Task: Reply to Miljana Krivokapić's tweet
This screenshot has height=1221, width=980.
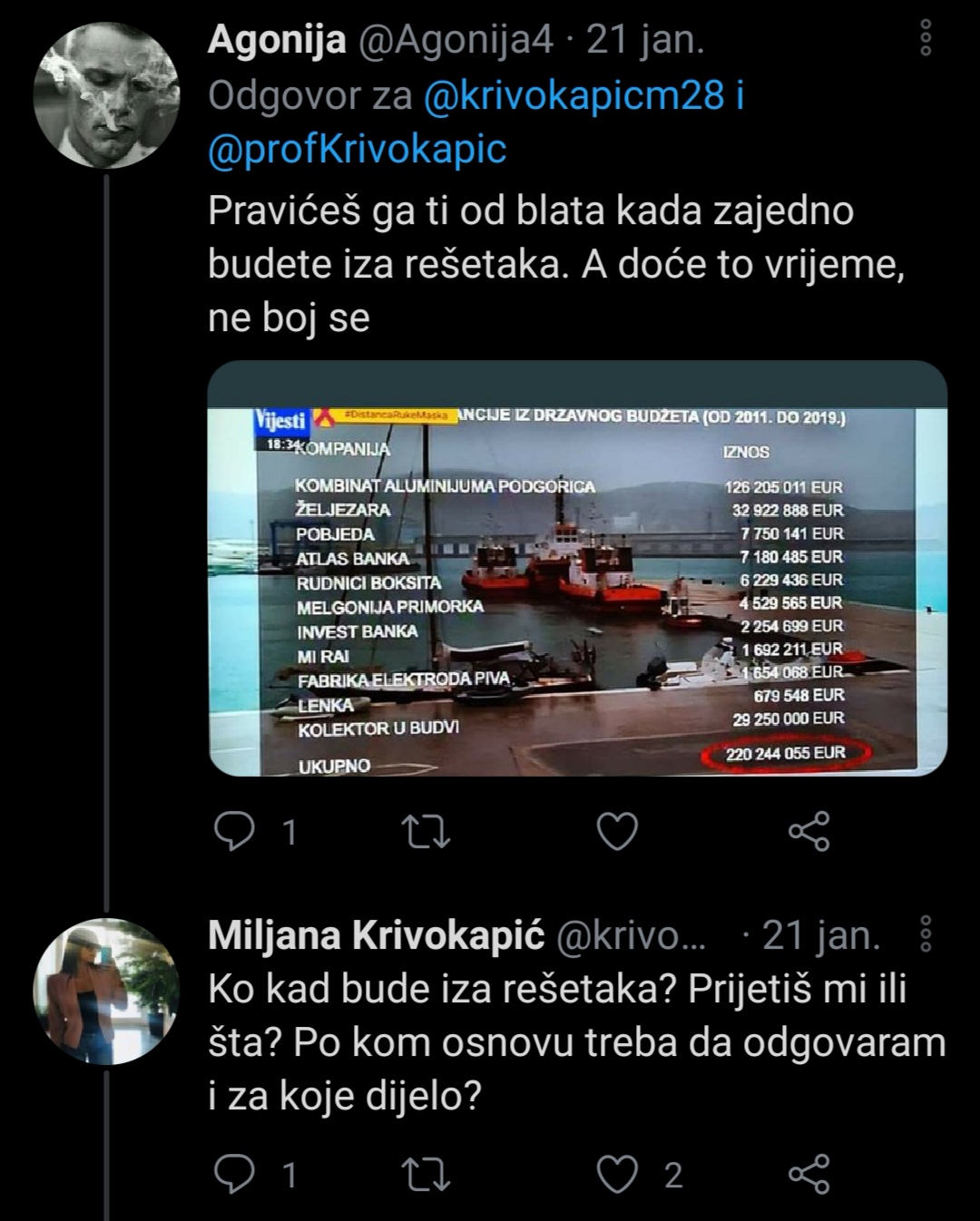Action: 234,1174
